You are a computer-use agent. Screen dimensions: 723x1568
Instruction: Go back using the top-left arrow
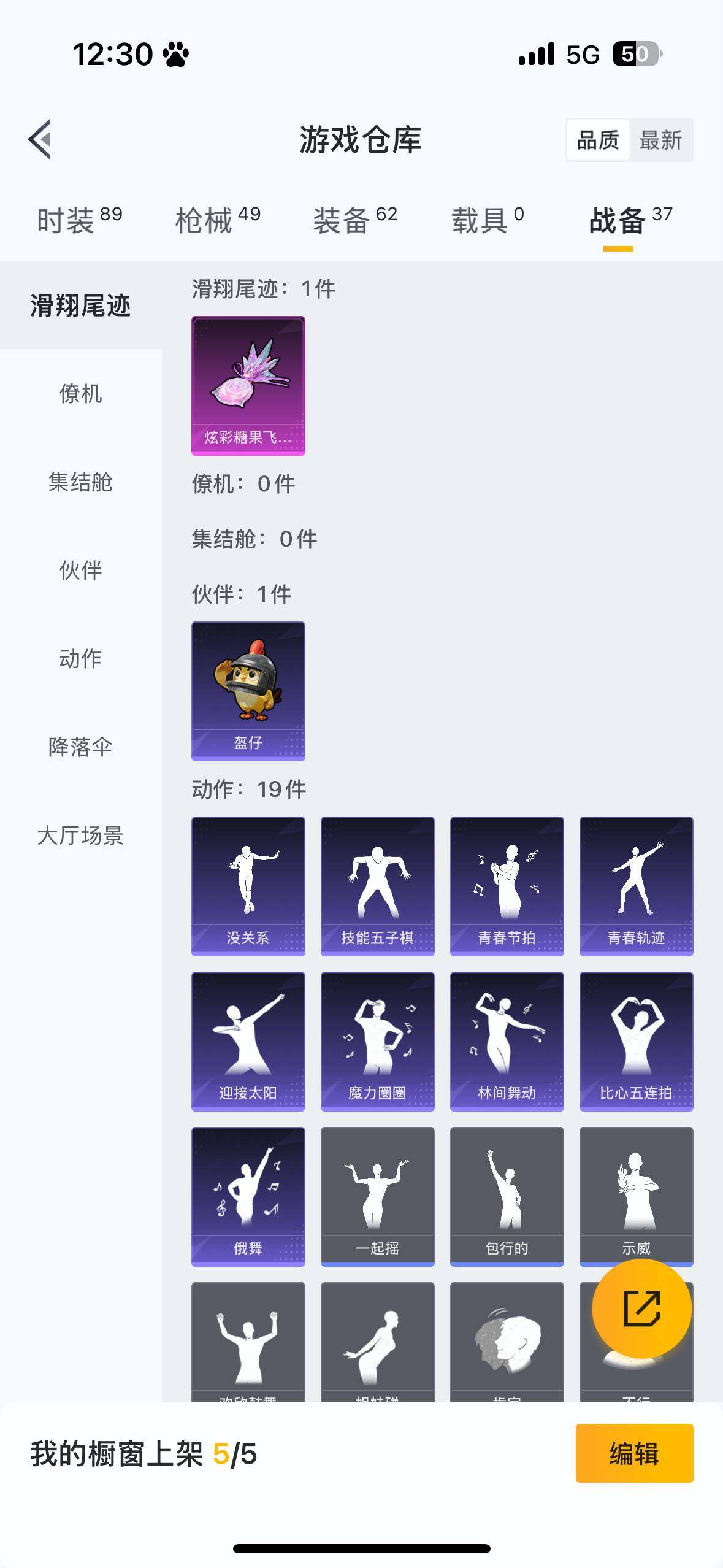coord(40,139)
